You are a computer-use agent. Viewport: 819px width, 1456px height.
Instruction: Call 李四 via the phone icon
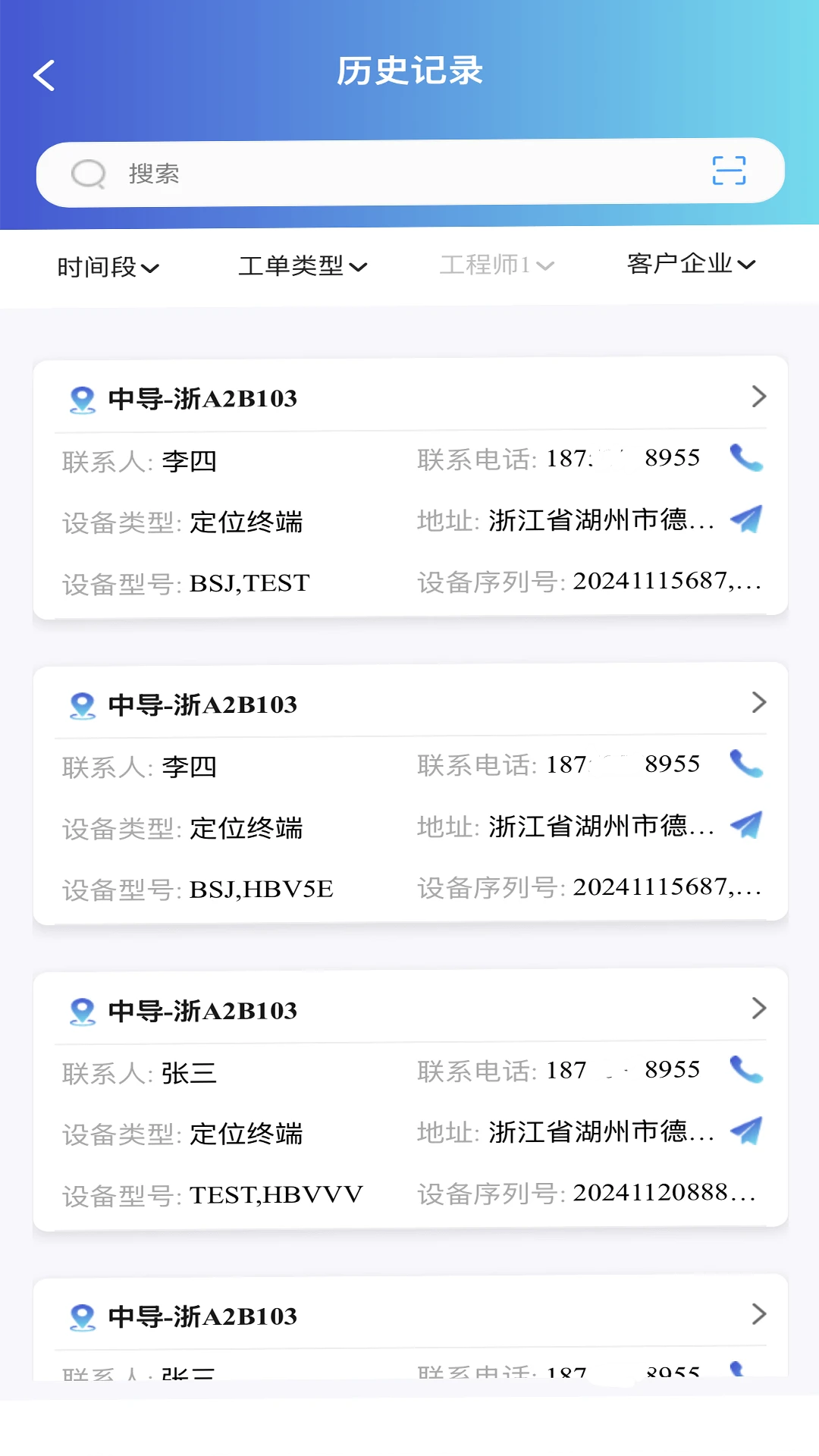[x=746, y=458]
